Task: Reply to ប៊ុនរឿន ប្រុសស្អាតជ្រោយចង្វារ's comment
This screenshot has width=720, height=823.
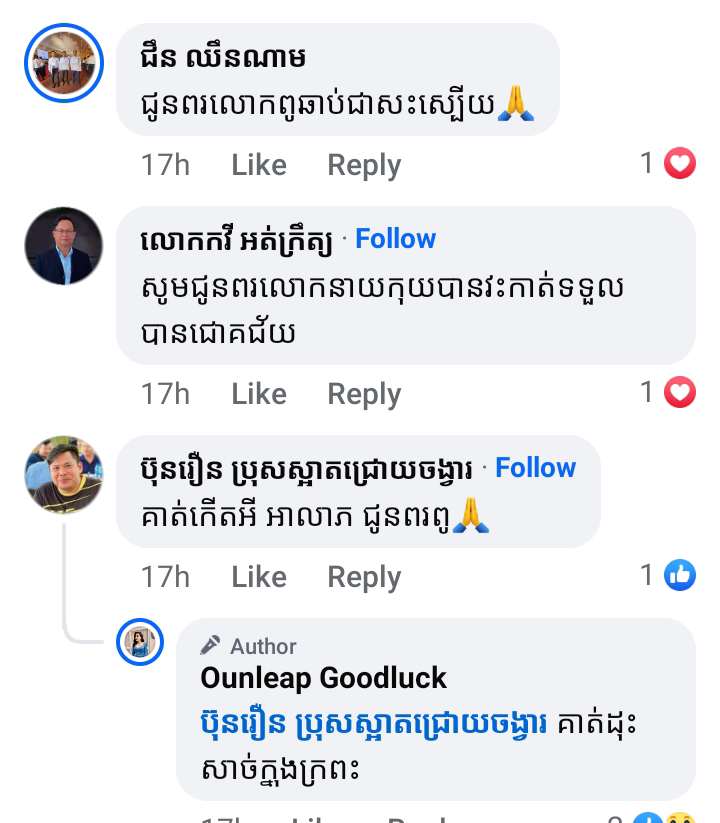Action: tap(364, 577)
